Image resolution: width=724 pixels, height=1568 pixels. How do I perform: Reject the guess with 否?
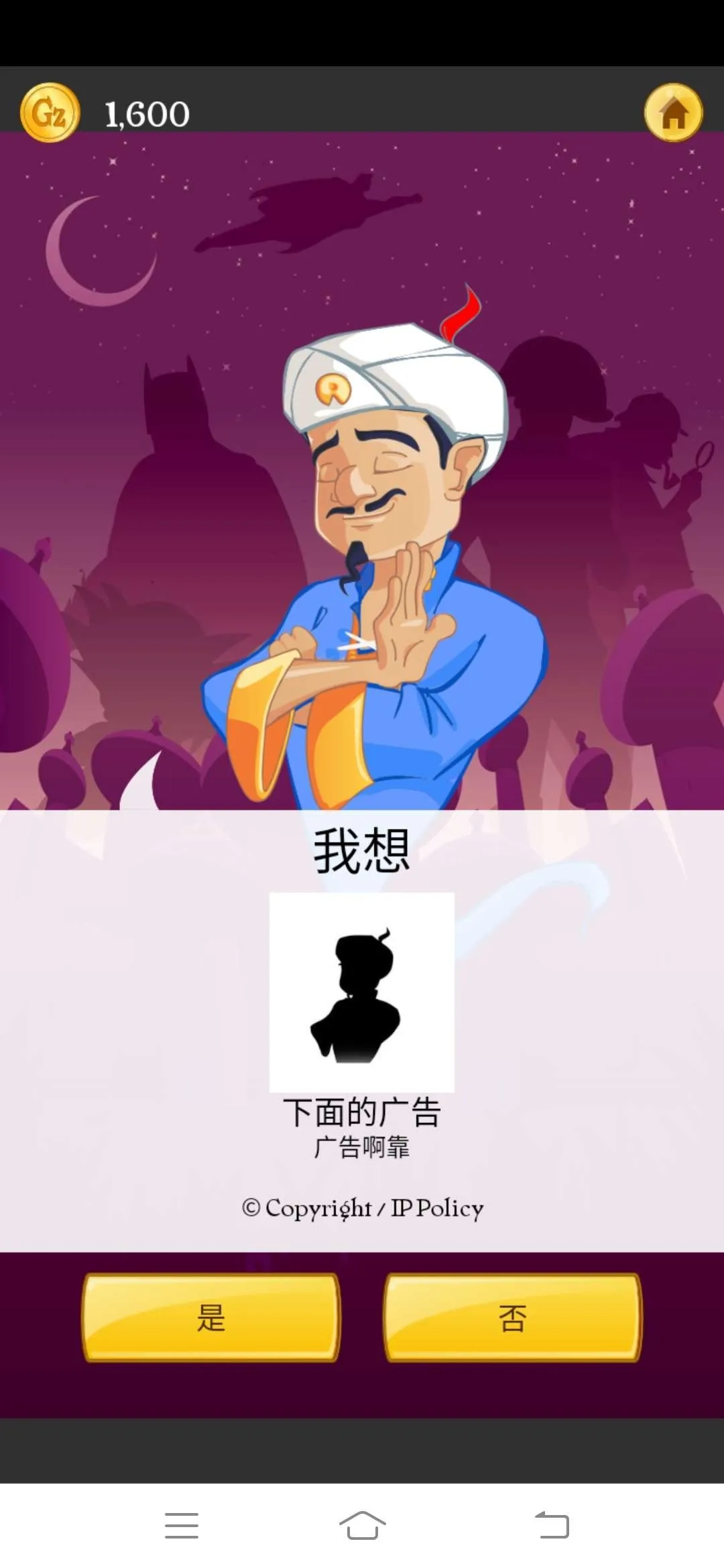pyautogui.click(x=513, y=1317)
